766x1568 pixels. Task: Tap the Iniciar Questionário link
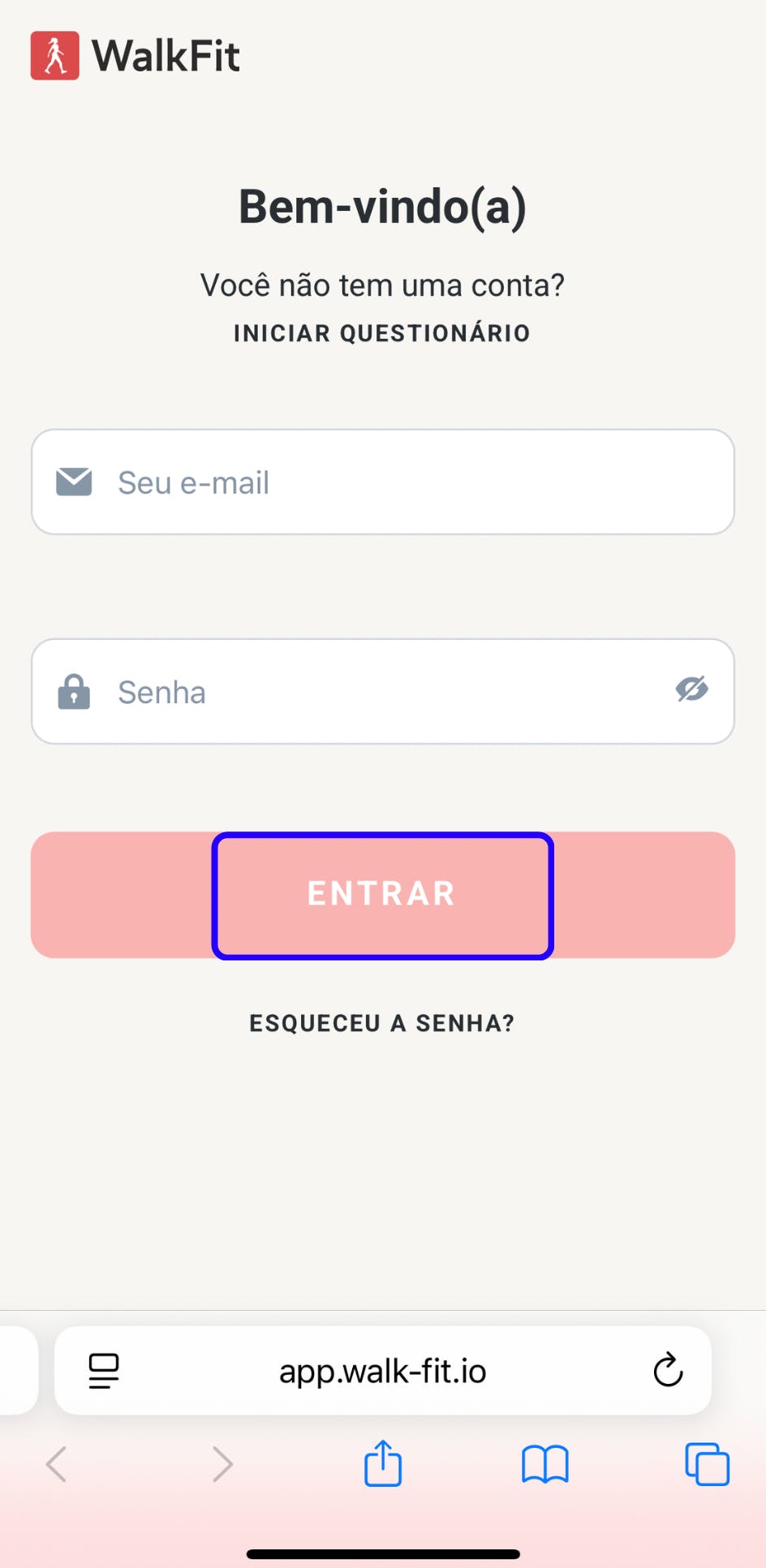[x=381, y=333]
